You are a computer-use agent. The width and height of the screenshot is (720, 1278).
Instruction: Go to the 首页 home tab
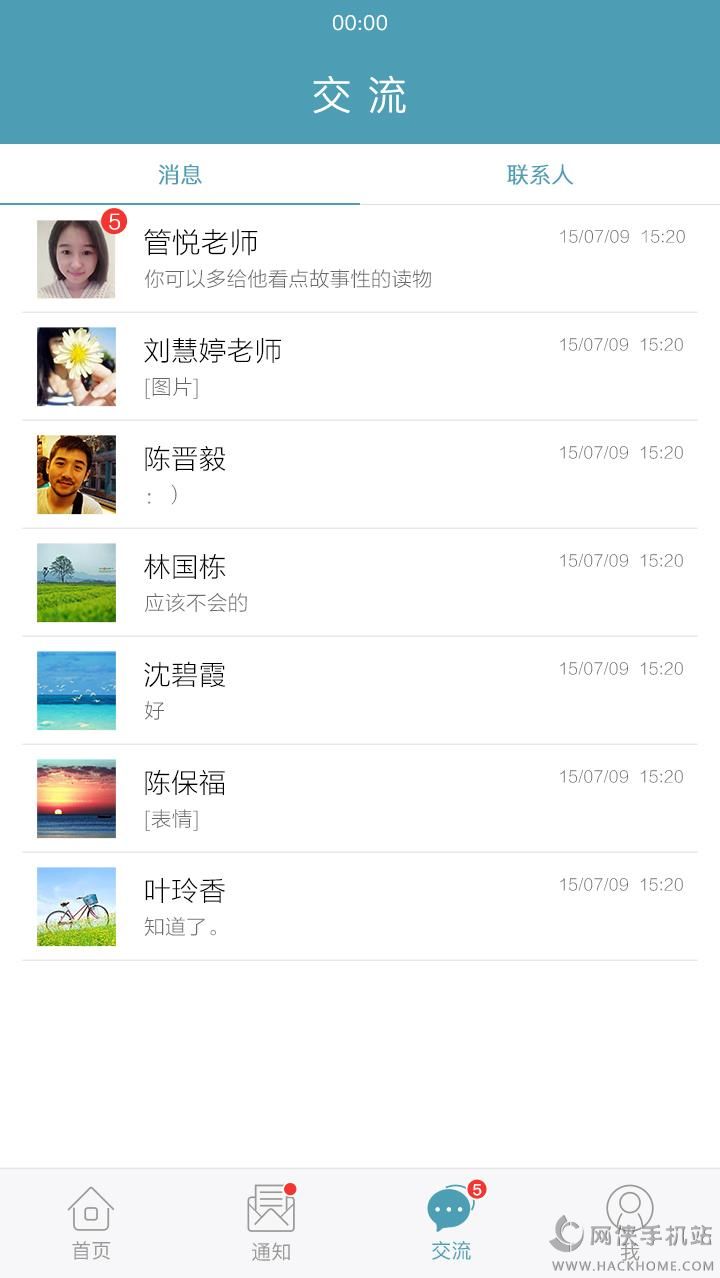click(x=91, y=1223)
